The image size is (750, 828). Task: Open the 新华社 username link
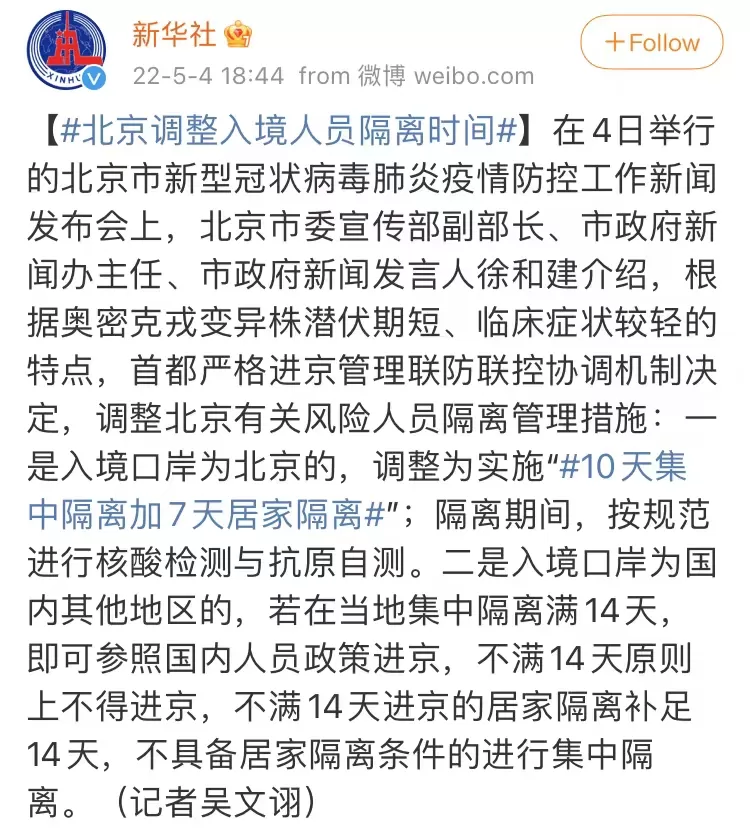click(x=174, y=34)
